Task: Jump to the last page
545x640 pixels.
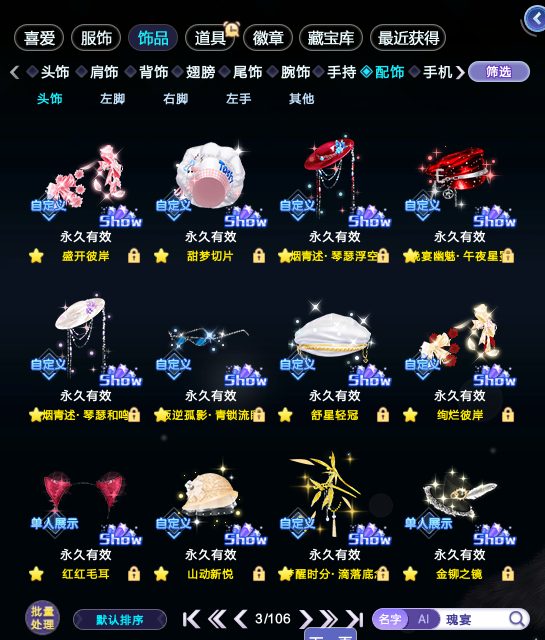Action: [354, 619]
